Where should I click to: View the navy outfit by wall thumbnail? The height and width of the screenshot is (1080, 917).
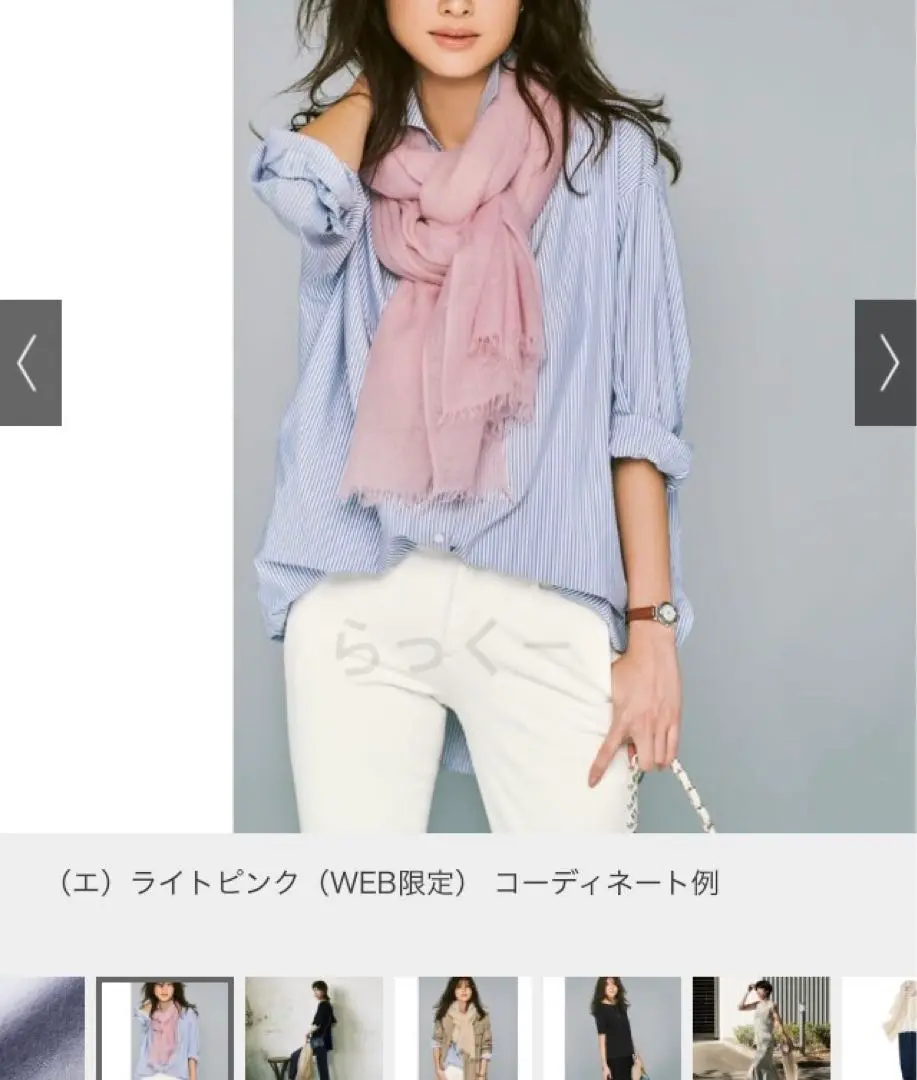pyautogui.click(x=314, y=1028)
